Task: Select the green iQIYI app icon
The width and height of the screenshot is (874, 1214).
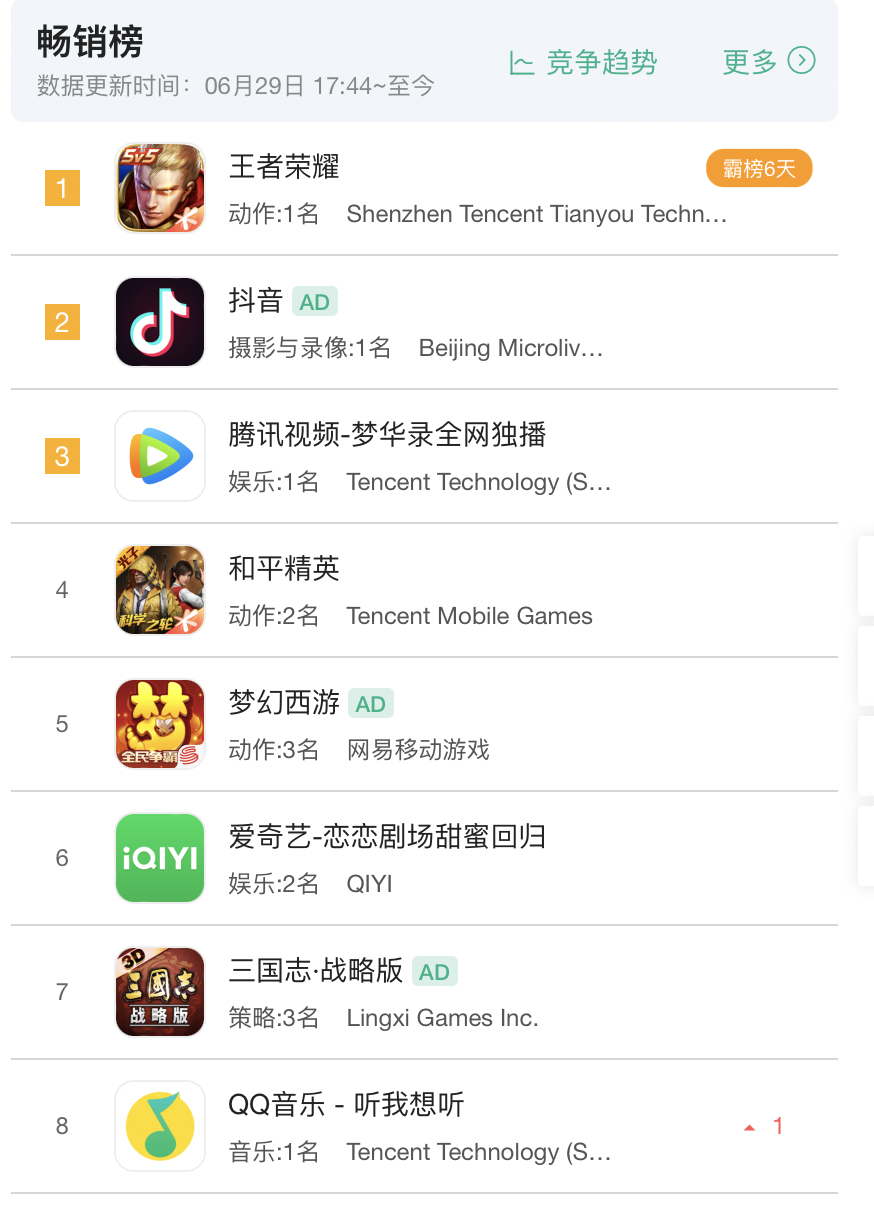Action: 160,858
